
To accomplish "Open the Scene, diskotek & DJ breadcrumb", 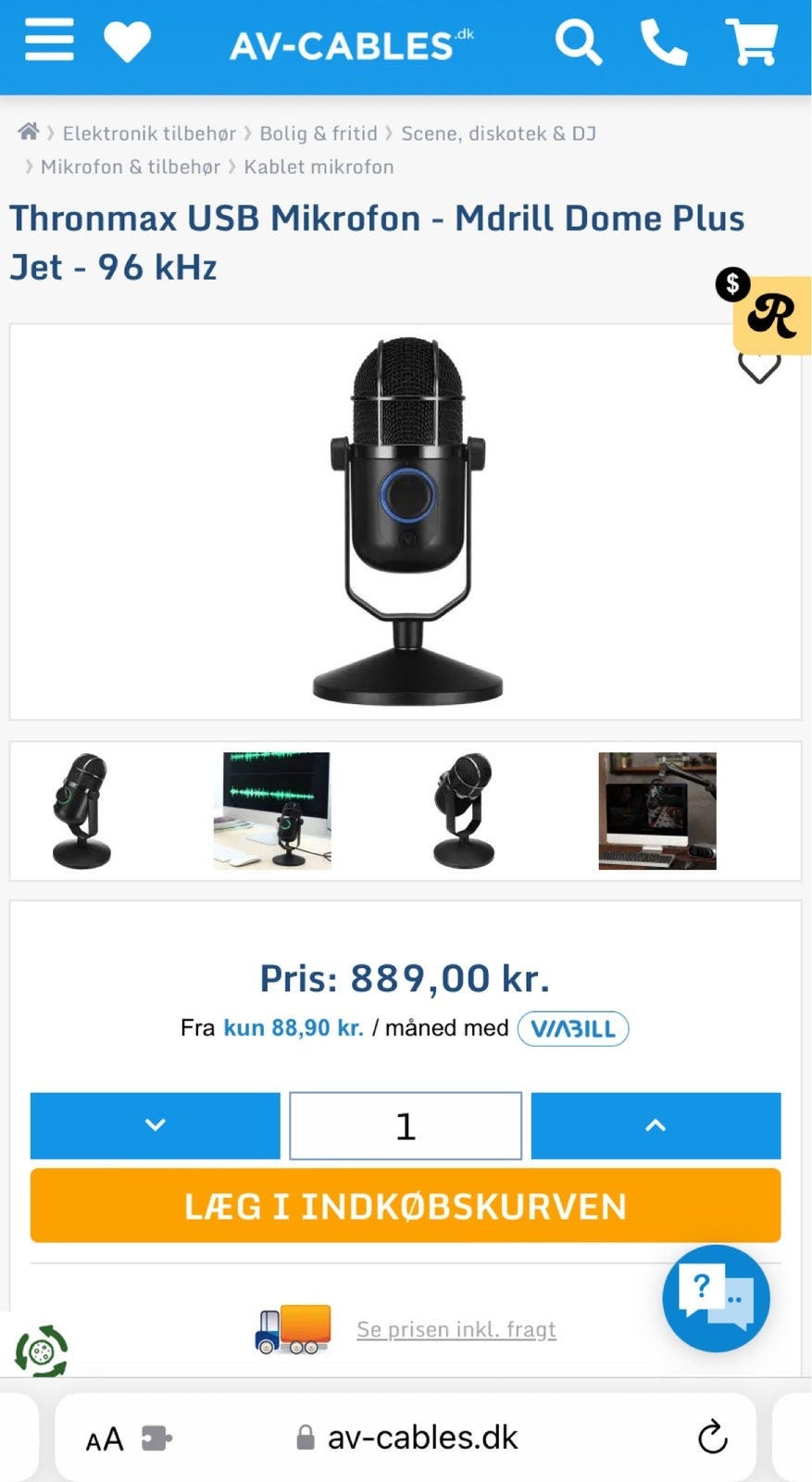I will click(x=498, y=133).
